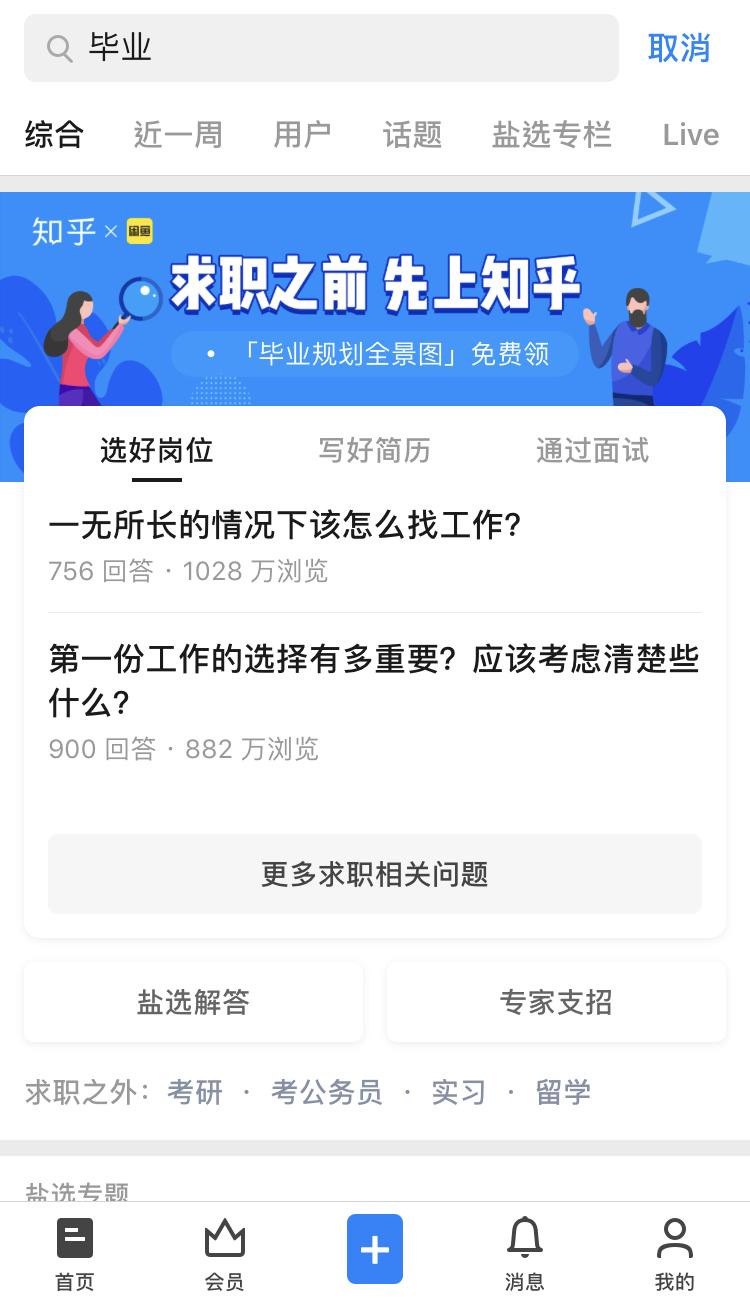Open question 第一份工作的选择有多重要

coord(375,702)
